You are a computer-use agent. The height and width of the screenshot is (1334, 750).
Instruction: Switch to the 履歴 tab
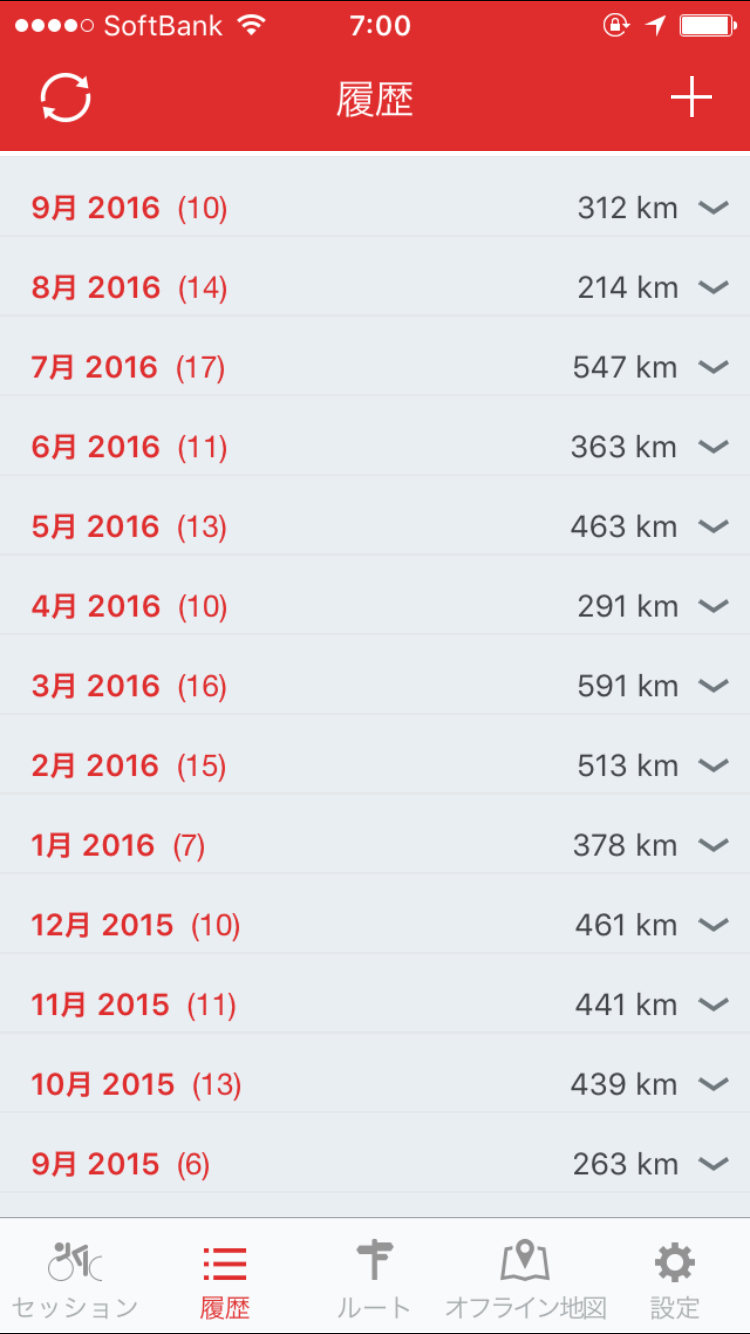point(225,1278)
